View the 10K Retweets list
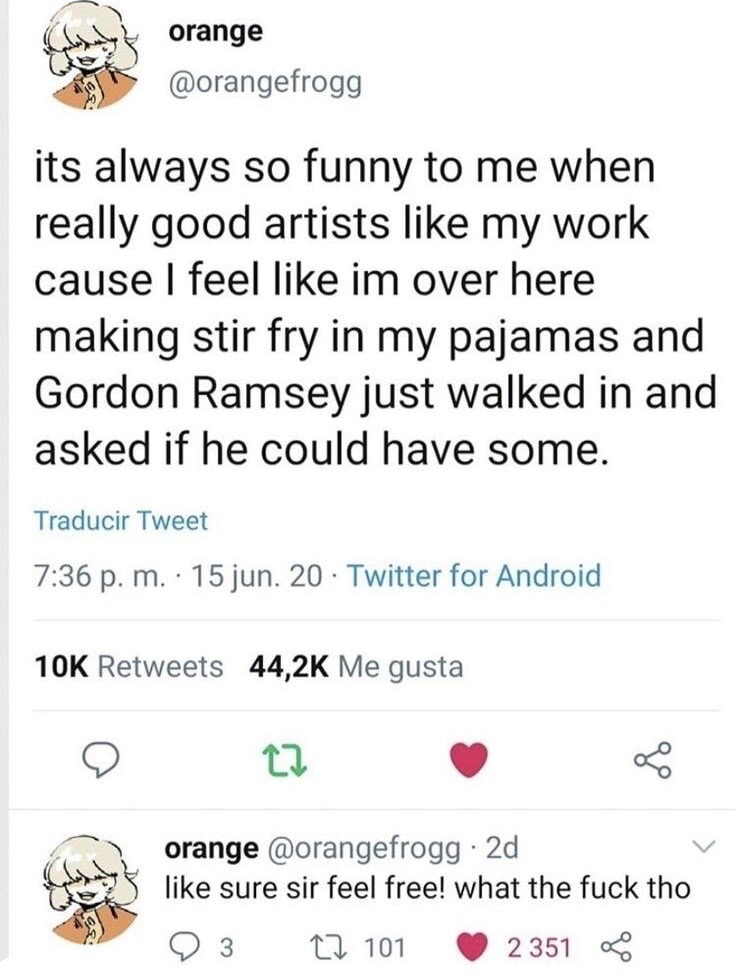The height and width of the screenshot is (976, 736). 129,666
